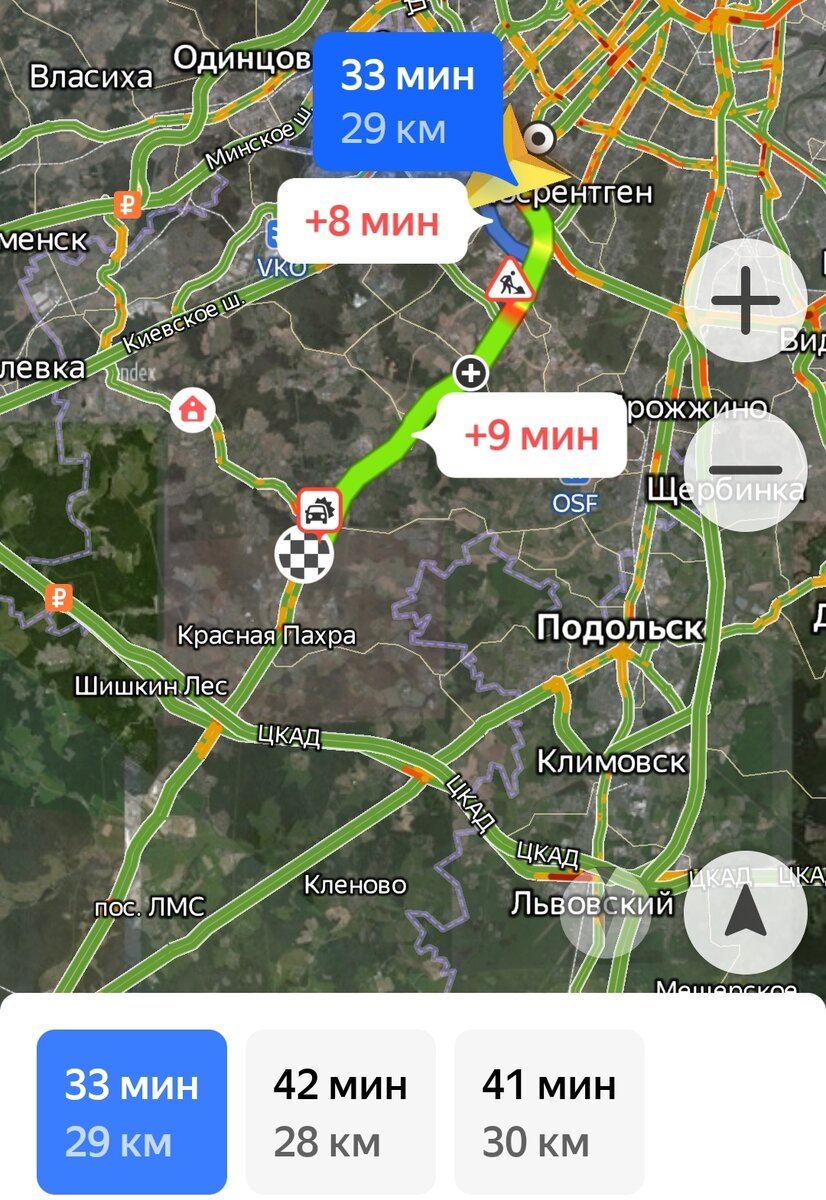
Task: Zoom out of the map
Action: 745,469
